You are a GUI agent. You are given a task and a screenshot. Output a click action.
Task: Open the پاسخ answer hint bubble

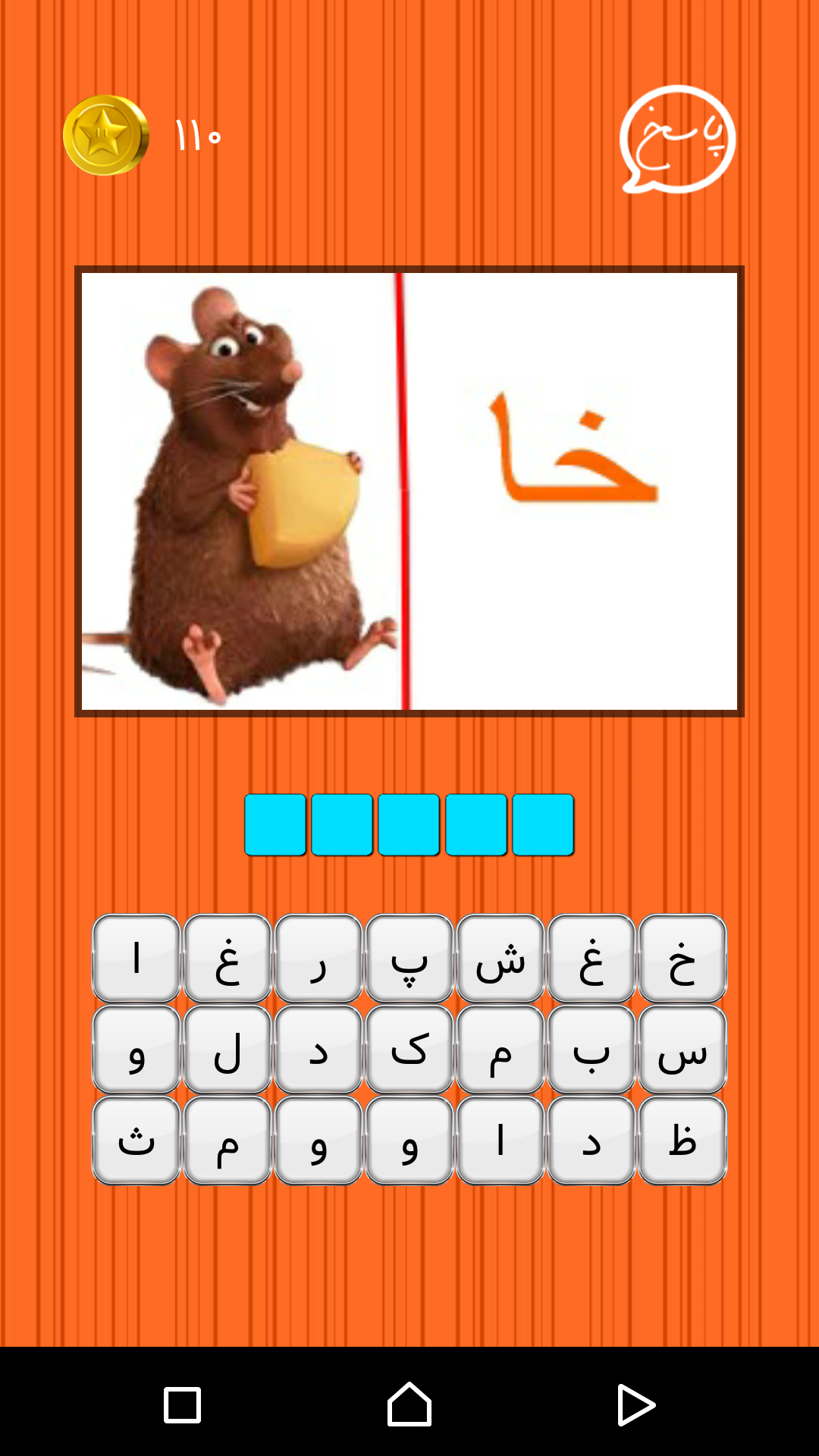pyautogui.click(x=677, y=140)
